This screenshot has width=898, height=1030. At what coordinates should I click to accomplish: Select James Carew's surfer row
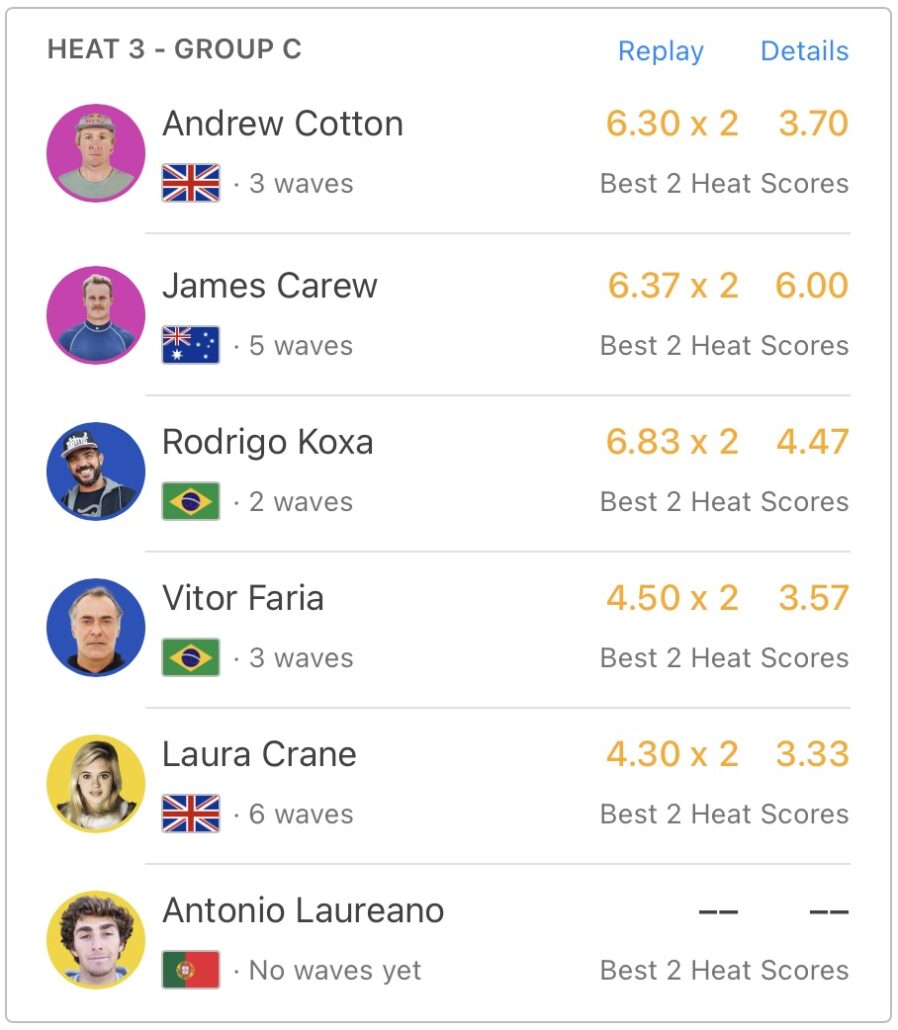coord(270,287)
